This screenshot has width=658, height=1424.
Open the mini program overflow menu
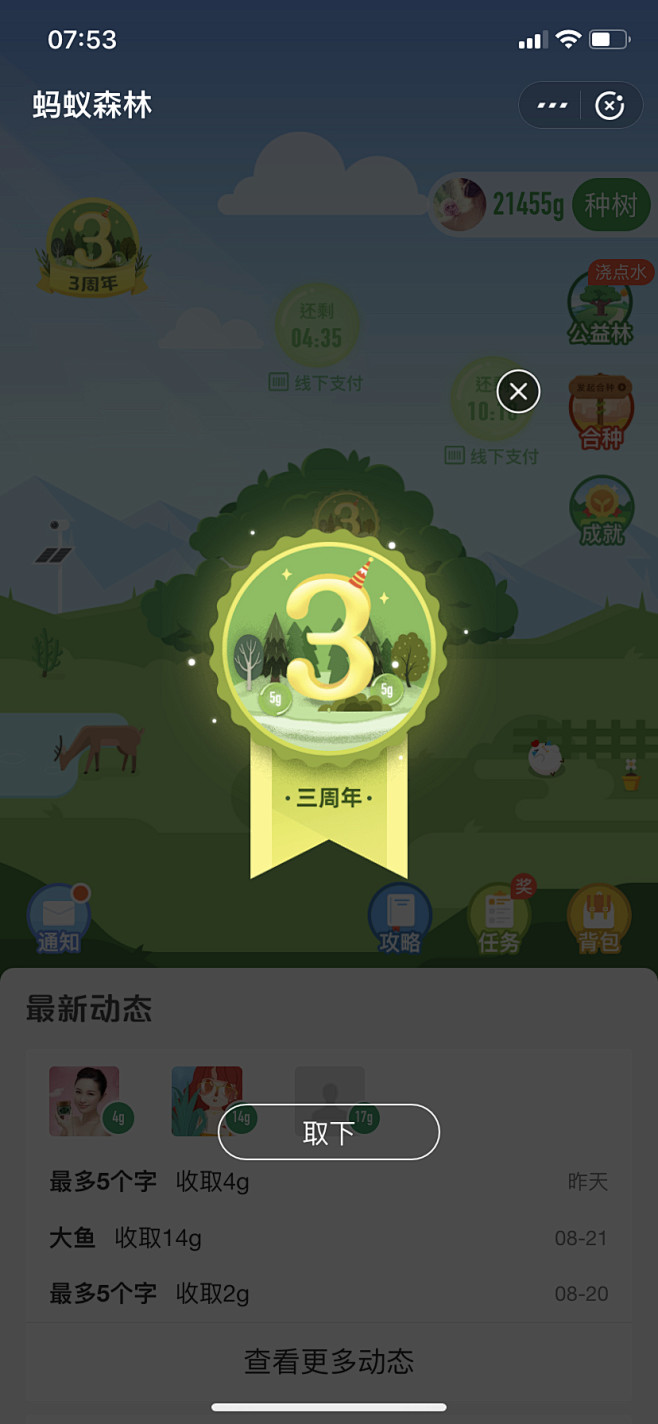click(x=552, y=106)
